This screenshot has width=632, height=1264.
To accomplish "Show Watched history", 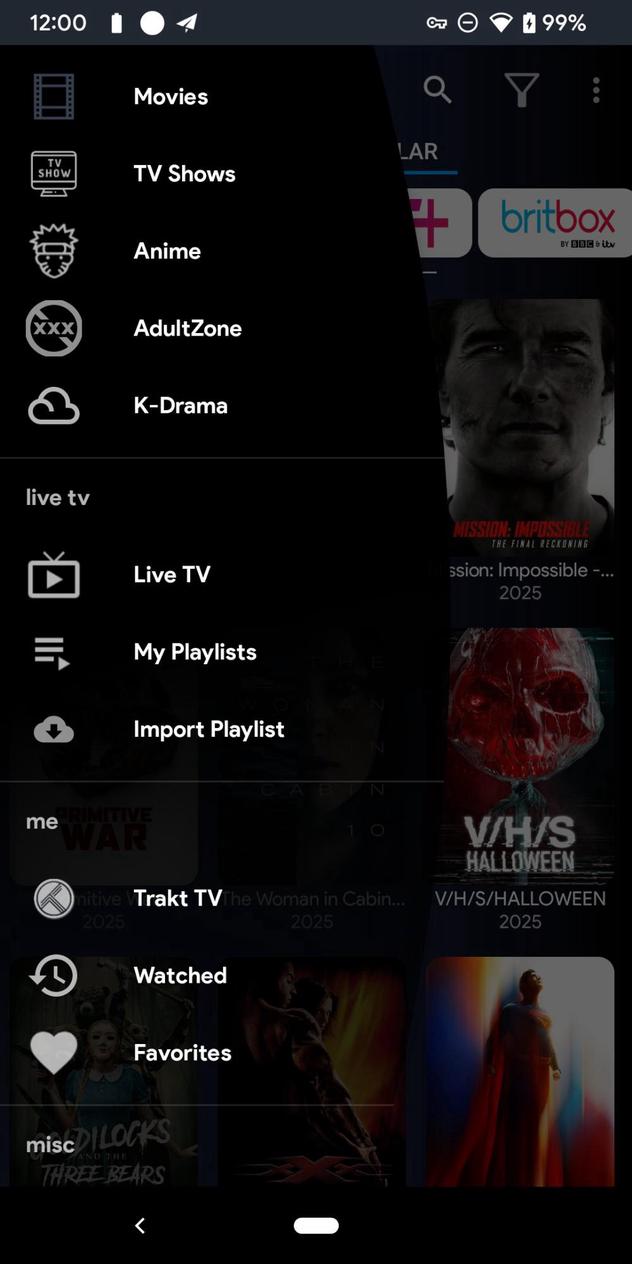I will (180, 976).
